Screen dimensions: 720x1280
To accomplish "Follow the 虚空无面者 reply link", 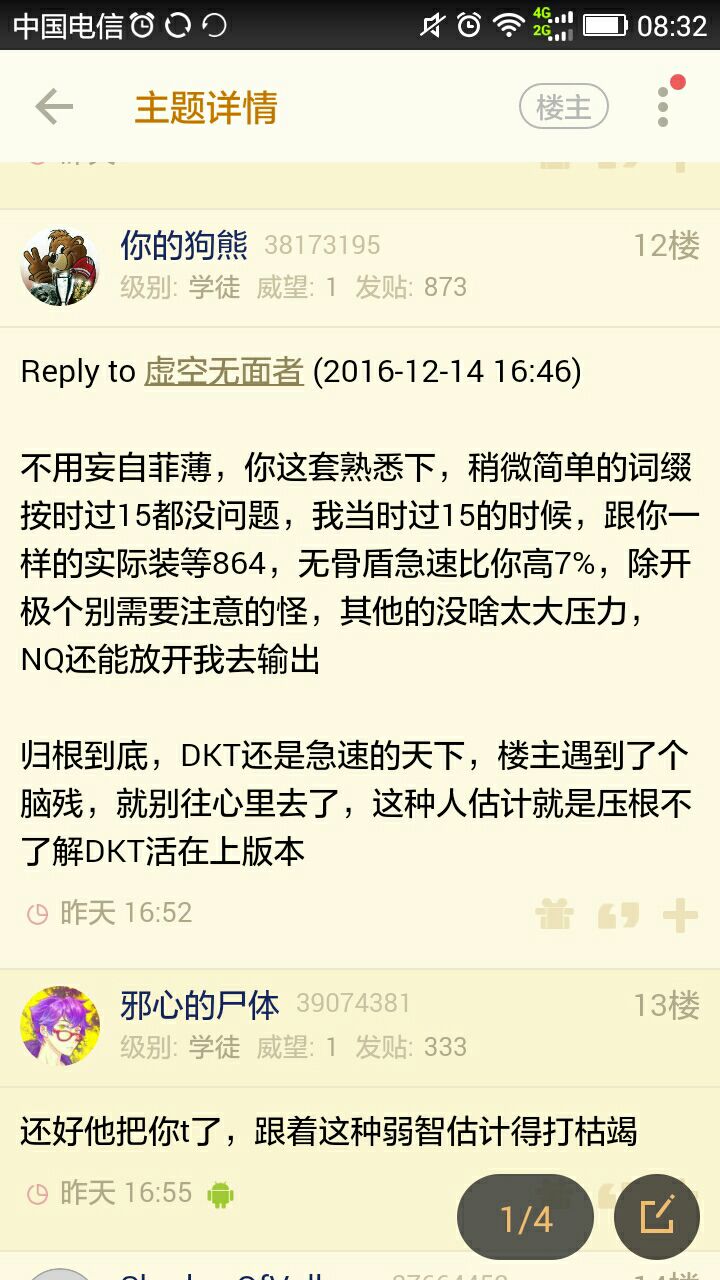I will point(224,372).
